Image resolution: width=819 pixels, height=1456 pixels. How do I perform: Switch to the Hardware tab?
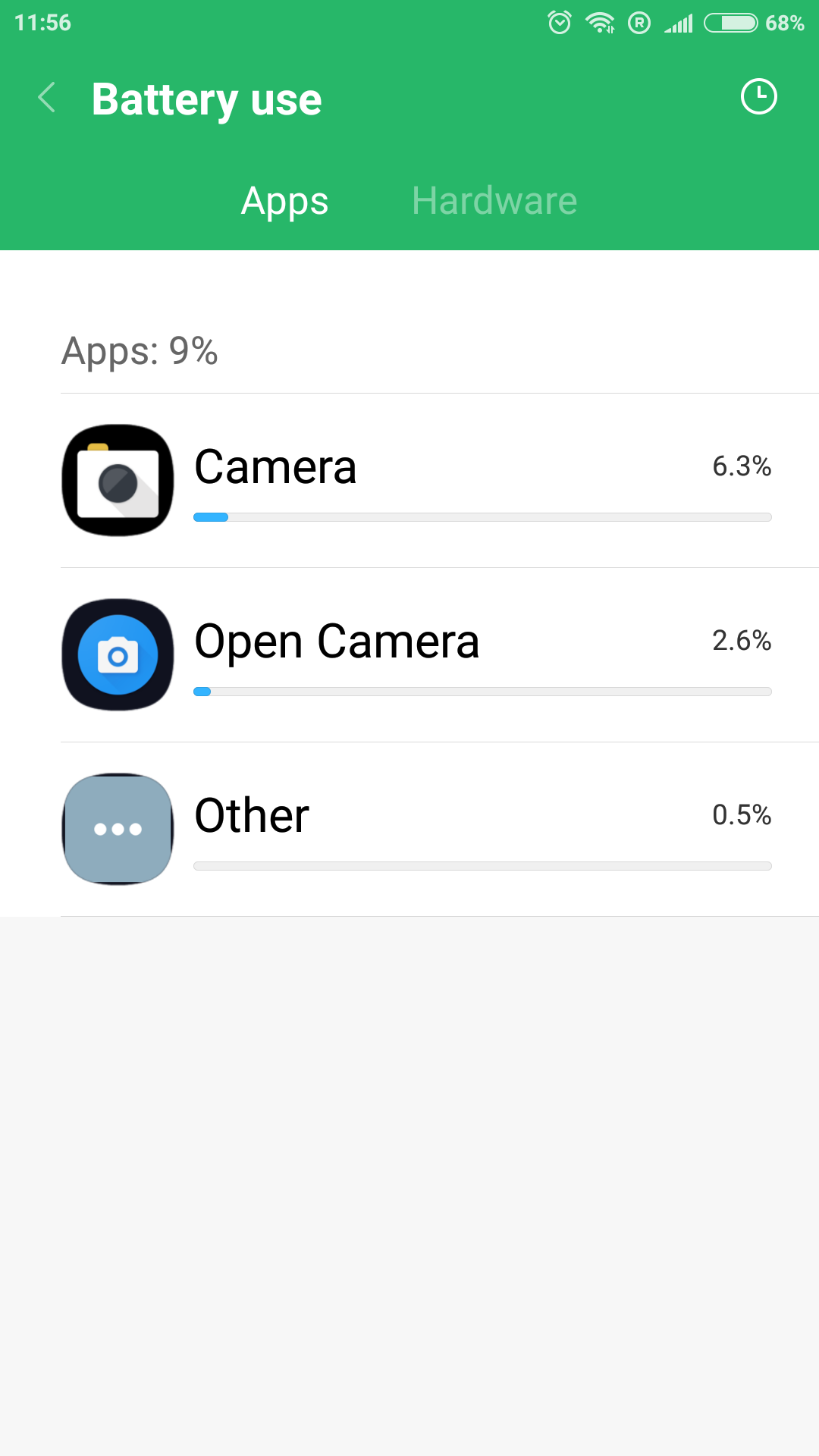coord(494,201)
